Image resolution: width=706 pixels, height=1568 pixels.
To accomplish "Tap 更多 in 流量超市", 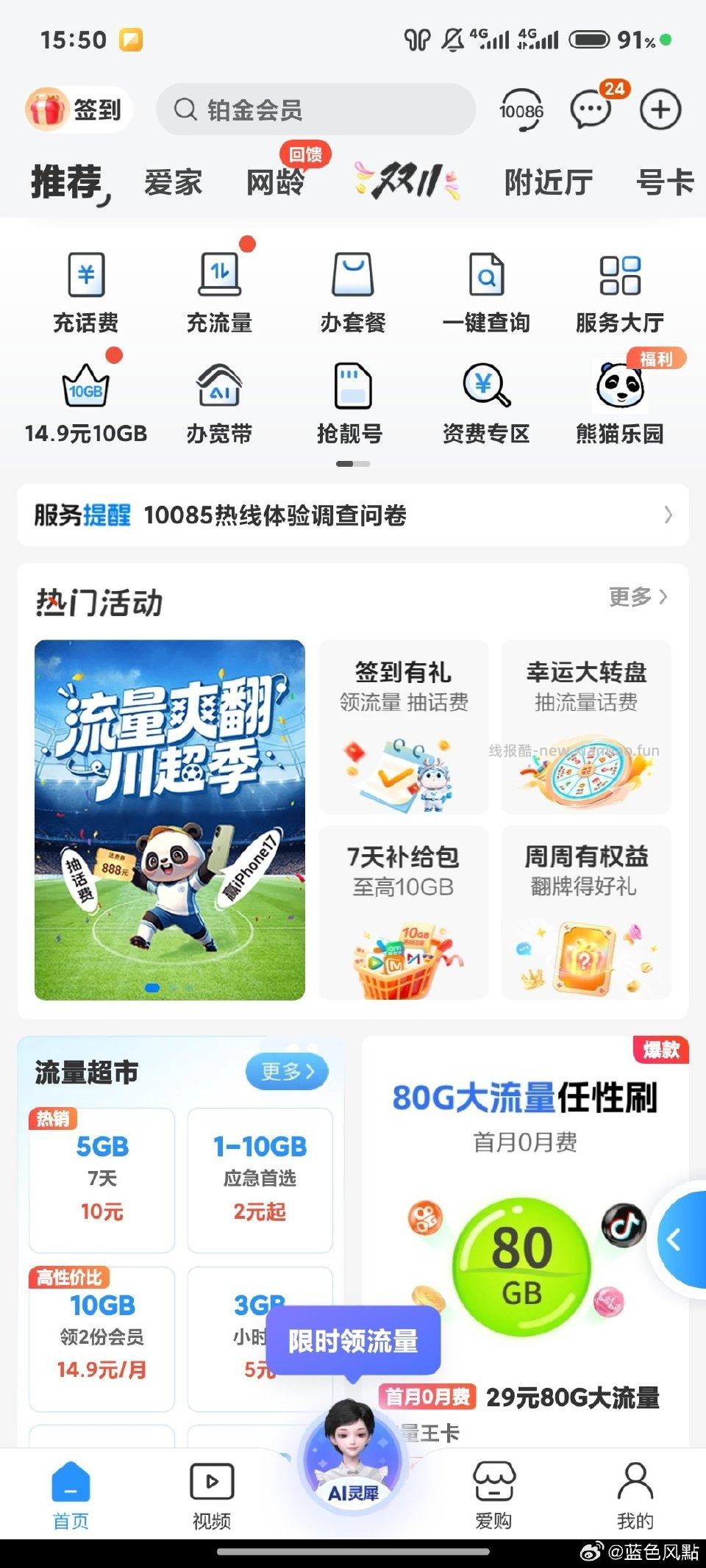I will coord(287,1072).
